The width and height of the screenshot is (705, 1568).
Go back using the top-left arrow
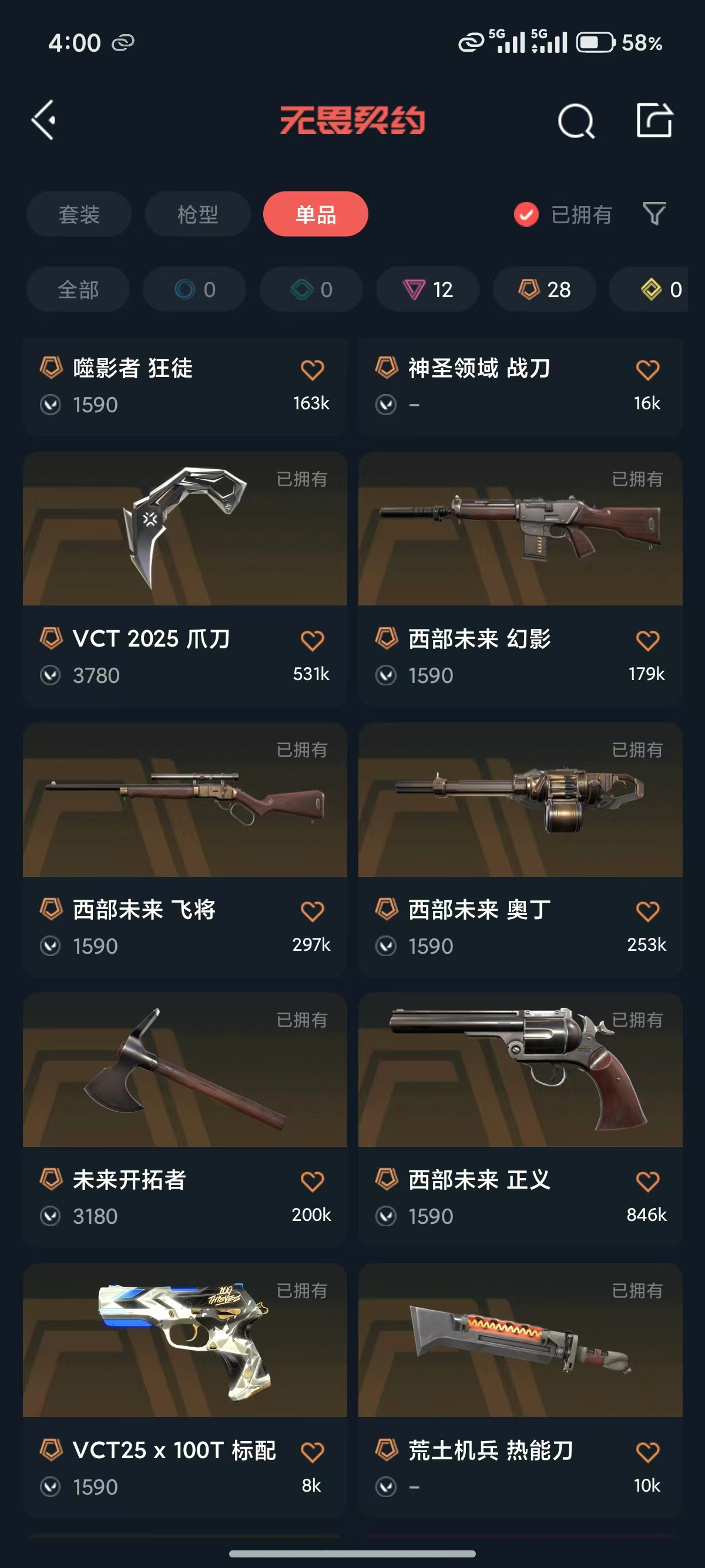pos(44,120)
